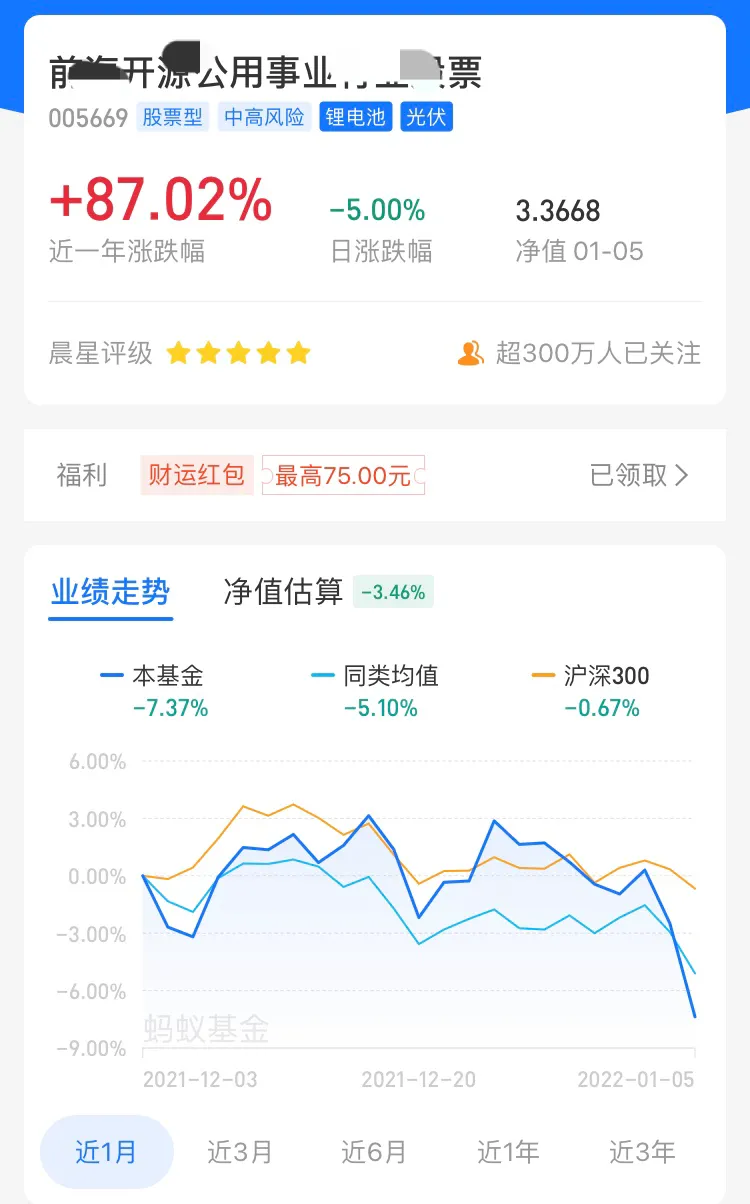Tap the 光伏 tag chip
Screen dimensions: 750x1204
[427, 117]
